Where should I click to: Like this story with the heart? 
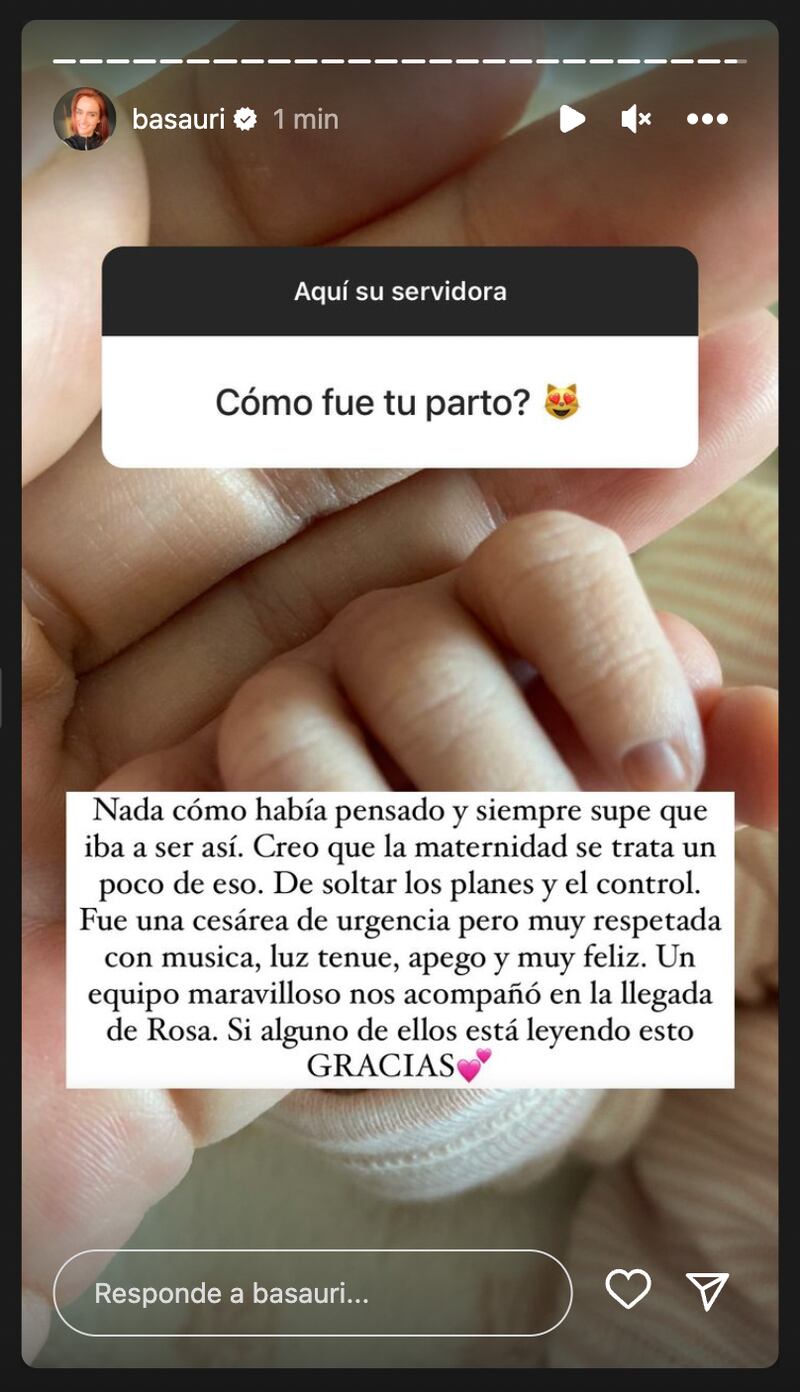click(x=628, y=1290)
